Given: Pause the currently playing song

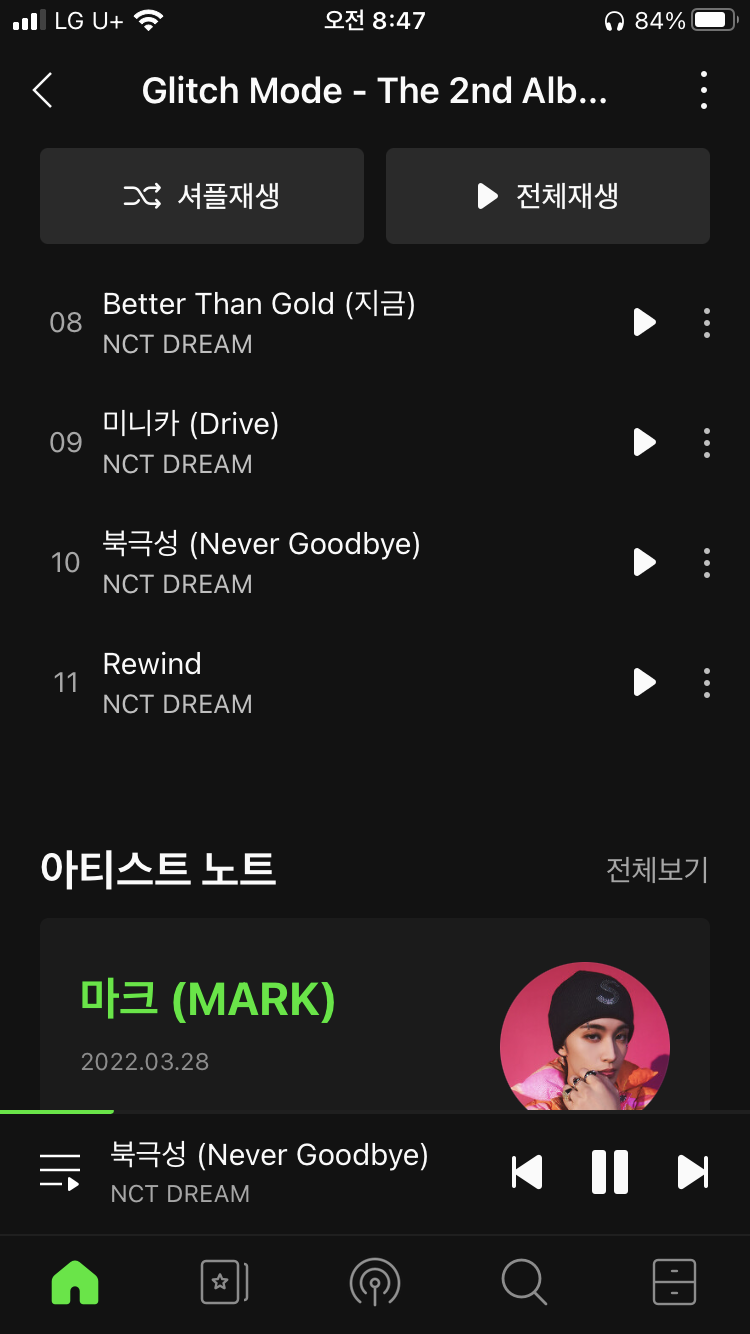Looking at the screenshot, I should tap(609, 1172).
